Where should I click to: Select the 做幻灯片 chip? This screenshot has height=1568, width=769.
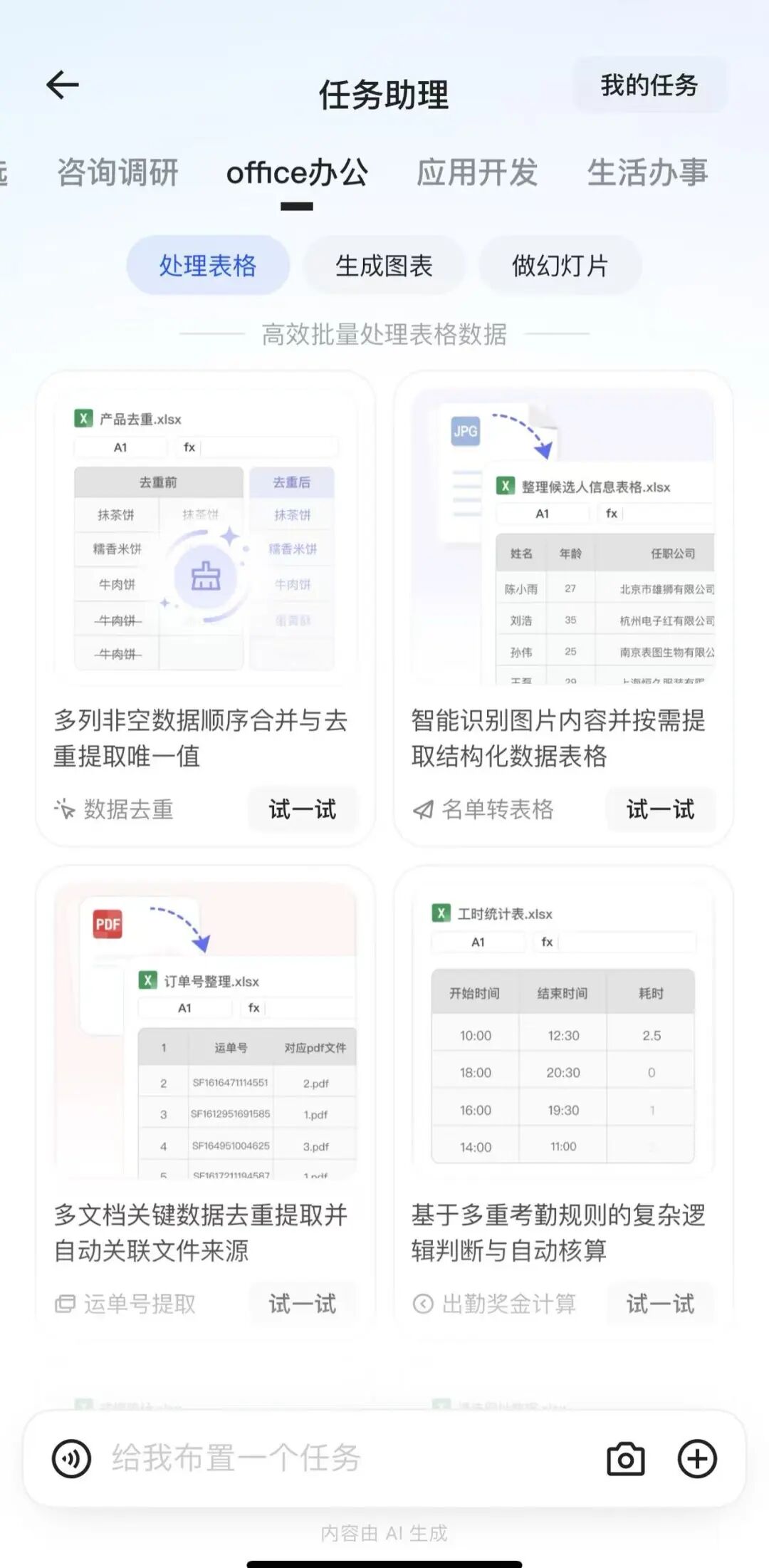point(560,266)
